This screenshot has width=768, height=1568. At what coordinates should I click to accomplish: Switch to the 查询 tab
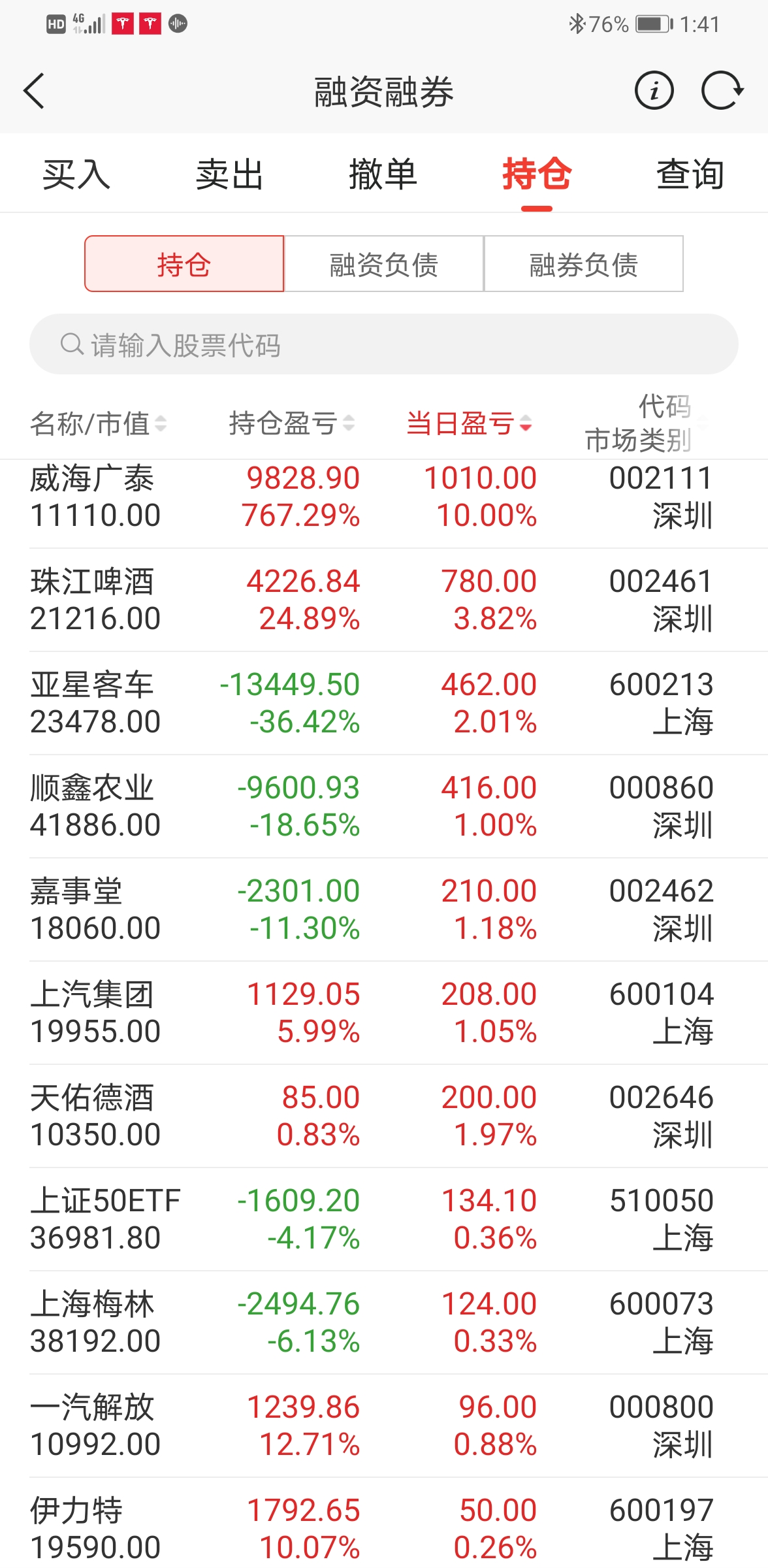690,175
